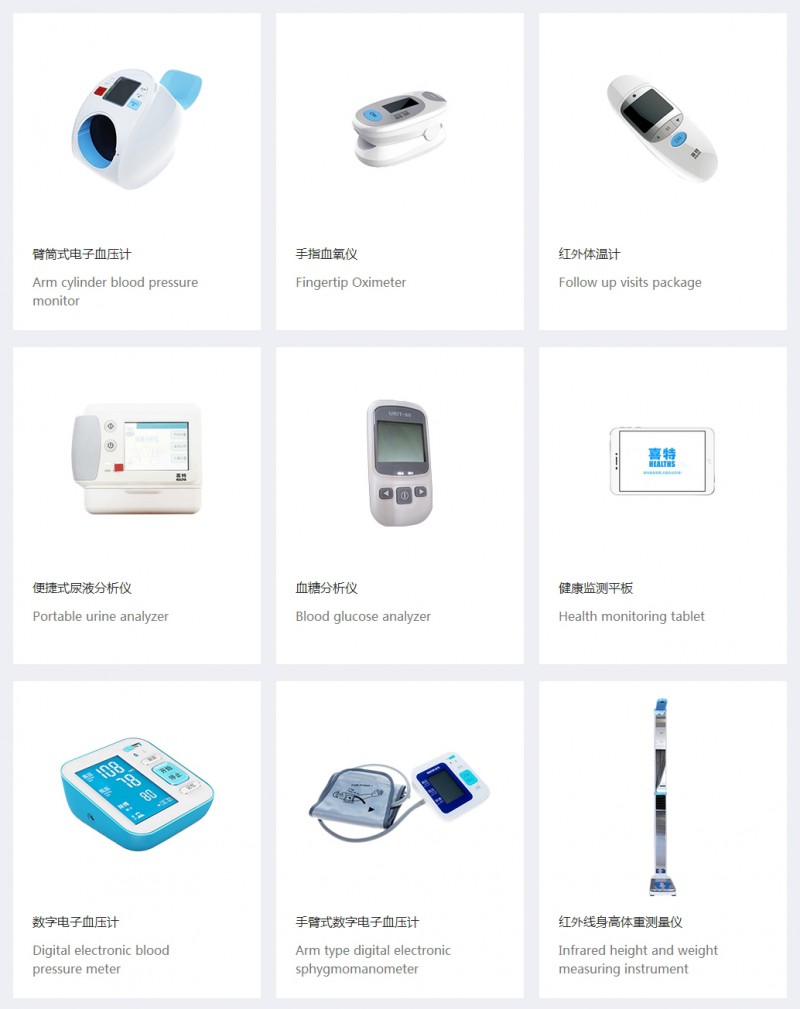Open the Fingertip Oximeter product card
Screen dimensions: 800x1009
[399, 171]
